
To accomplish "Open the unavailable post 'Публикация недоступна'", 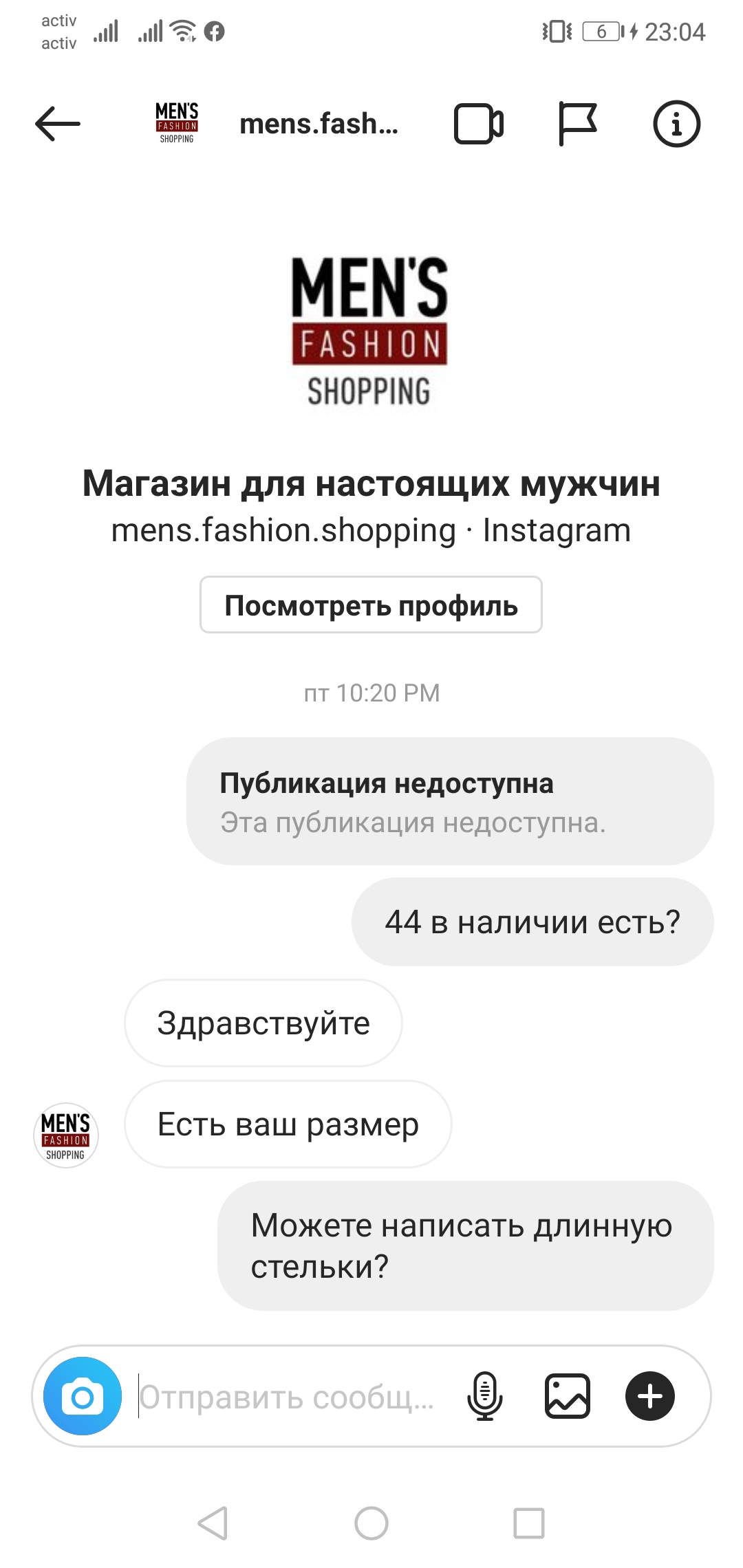I will coord(450,801).
